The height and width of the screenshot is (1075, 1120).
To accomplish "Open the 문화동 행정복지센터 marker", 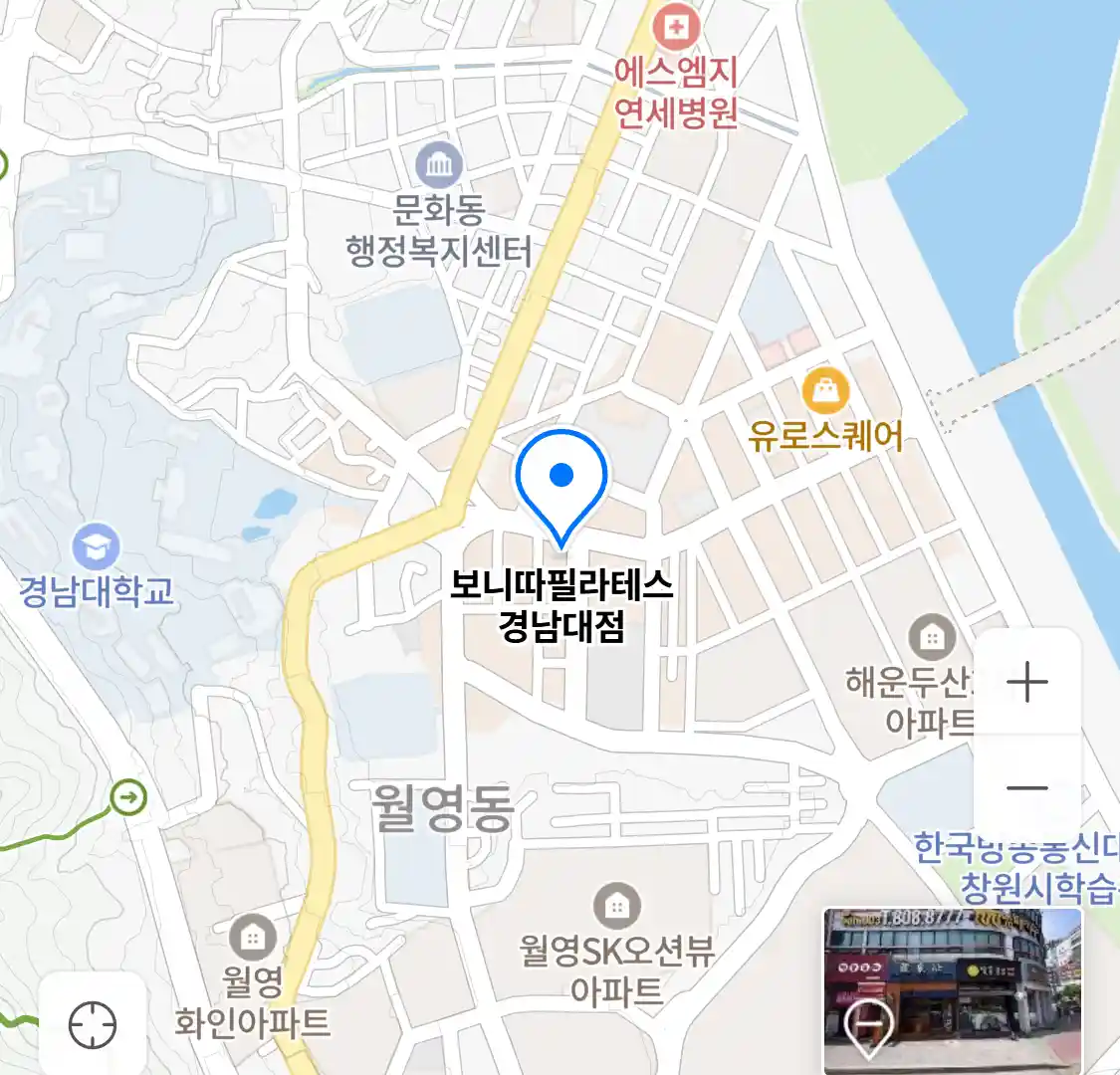I will [x=439, y=165].
